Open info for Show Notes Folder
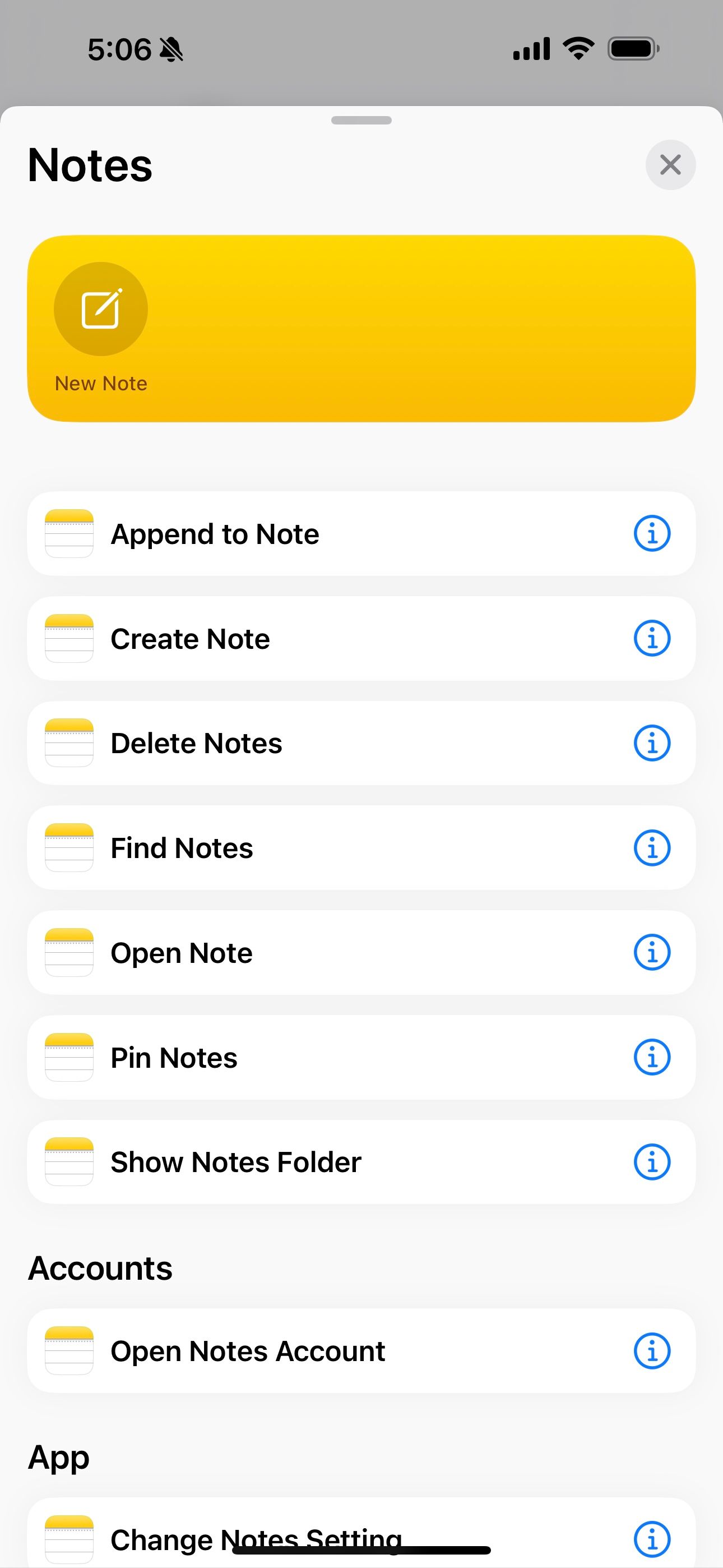 pos(651,1162)
